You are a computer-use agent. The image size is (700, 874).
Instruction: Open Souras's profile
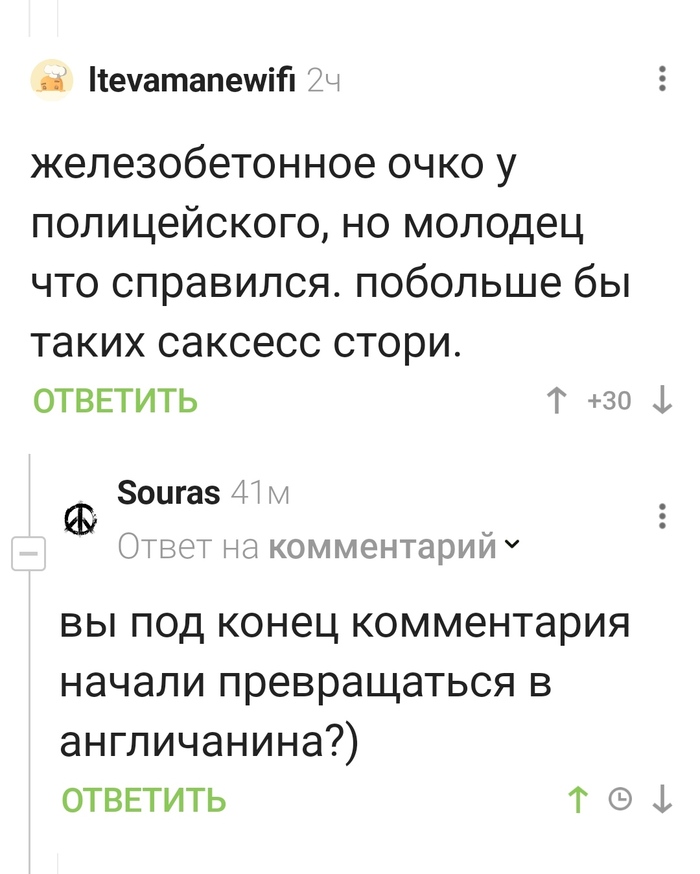click(x=168, y=493)
